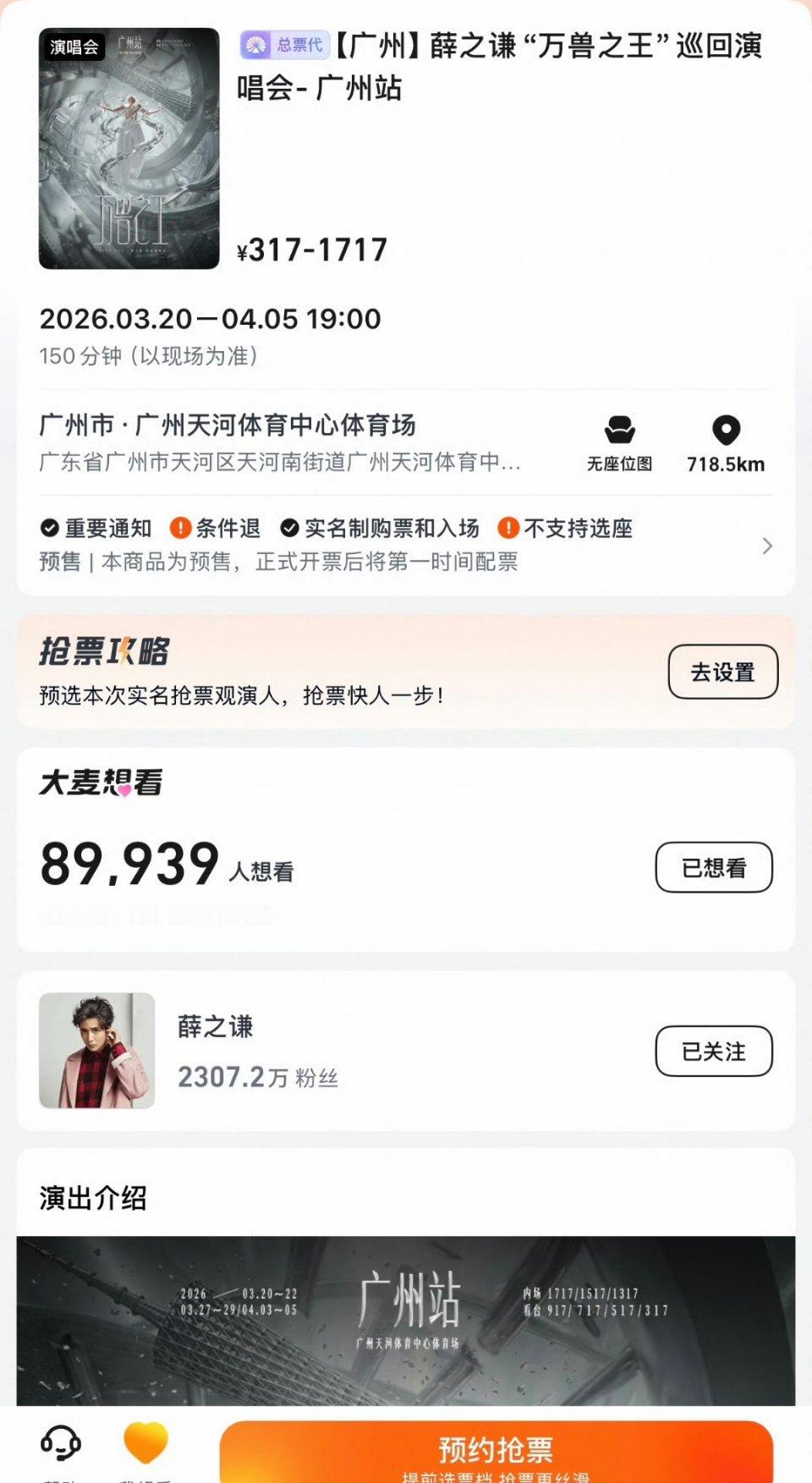Screen dimensions: 812x1483
Task: Expand the presale notice with the chevron arrow
Action: 768,544
